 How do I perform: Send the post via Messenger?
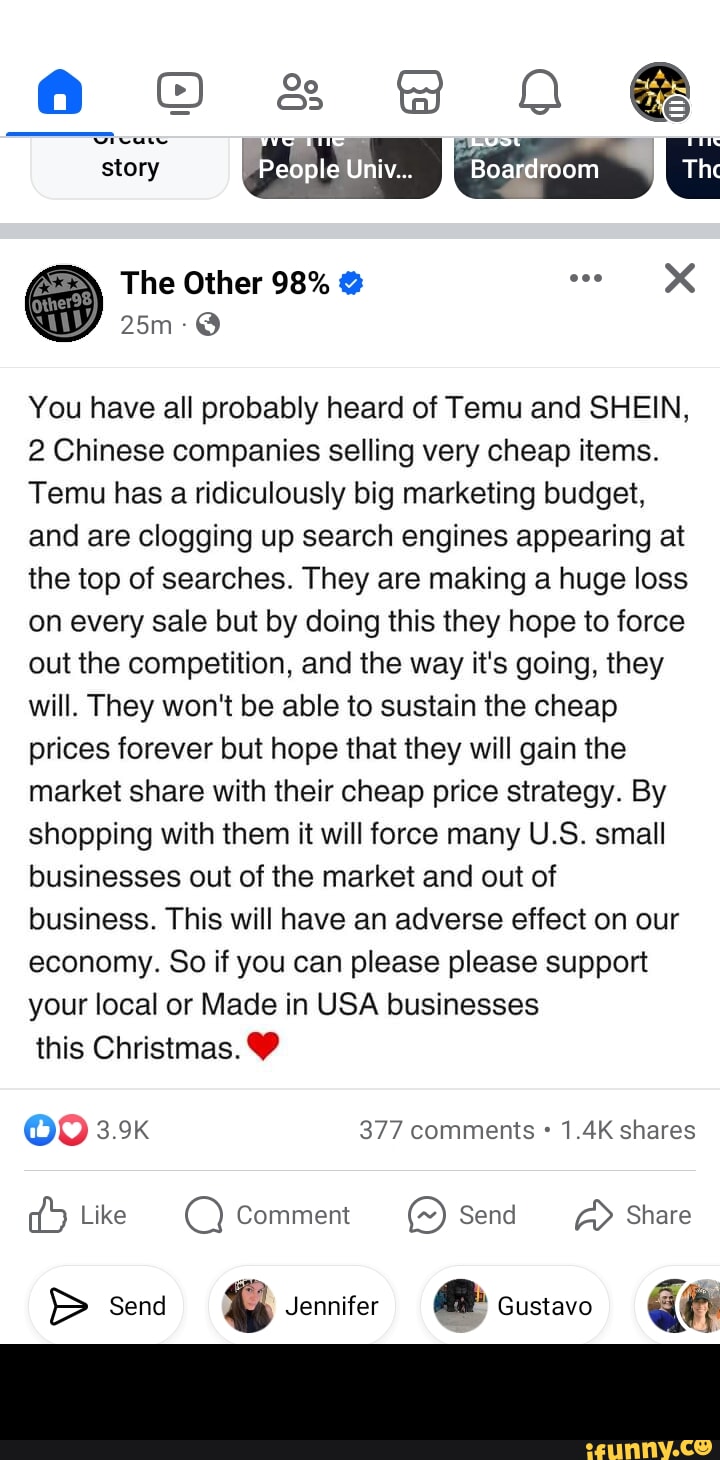point(462,1215)
